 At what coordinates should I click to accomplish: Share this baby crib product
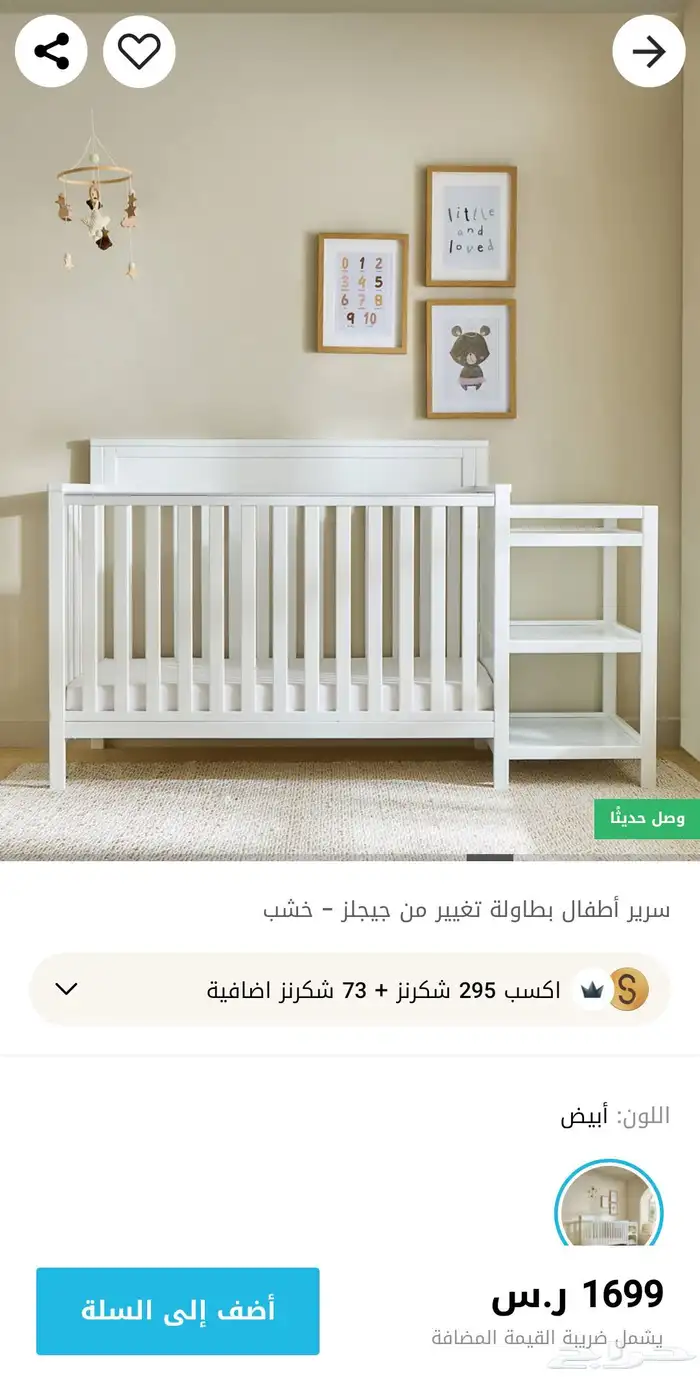coord(51,52)
